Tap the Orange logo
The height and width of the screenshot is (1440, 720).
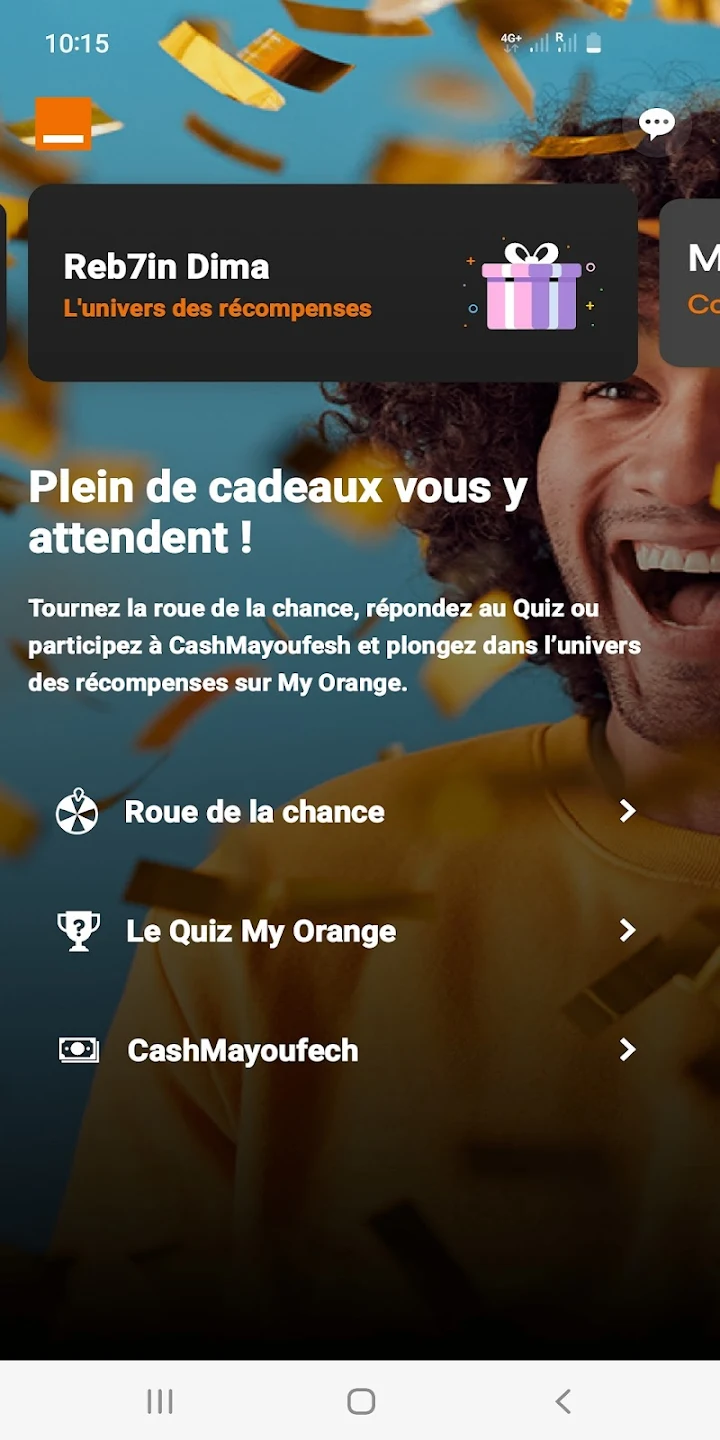tap(63, 124)
